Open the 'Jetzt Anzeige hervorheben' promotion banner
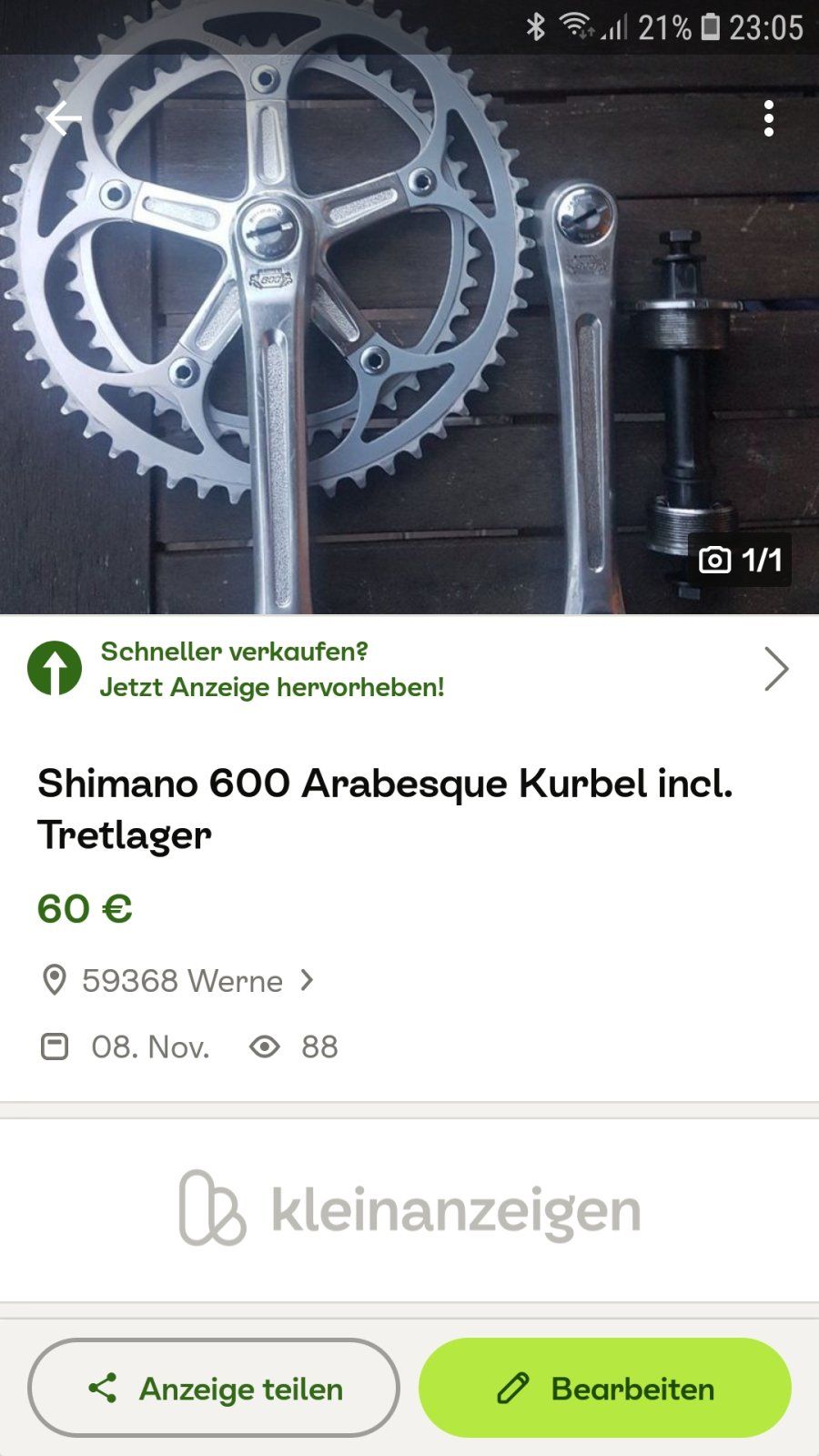819x1456 pixels. (x=409, y=670)
